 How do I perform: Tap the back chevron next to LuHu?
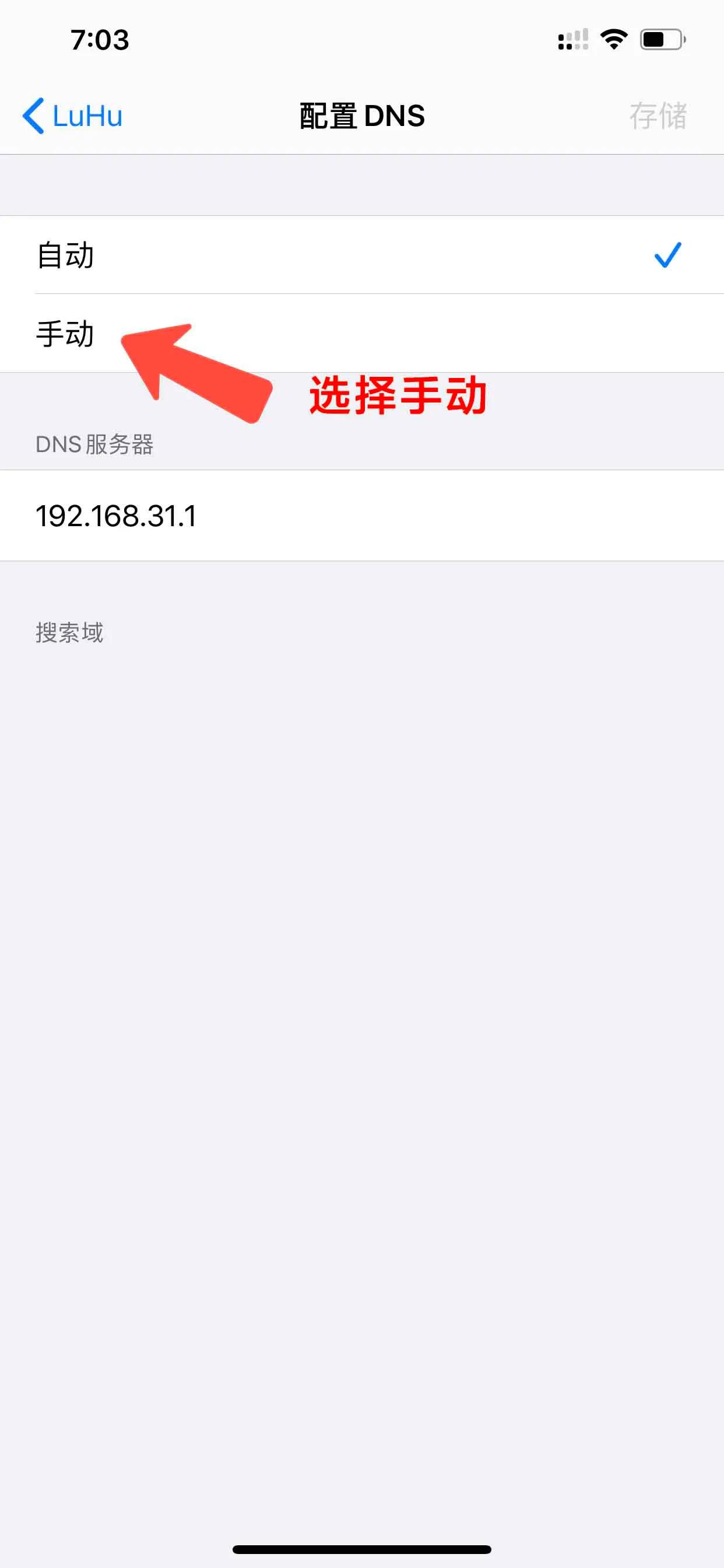point(33,116)
